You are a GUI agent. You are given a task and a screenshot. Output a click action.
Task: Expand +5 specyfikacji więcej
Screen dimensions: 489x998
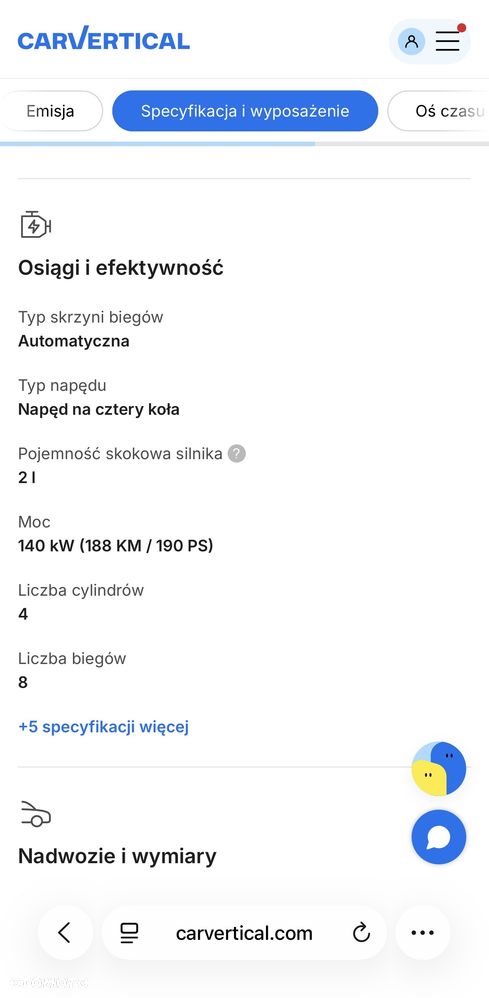[x=103, y=727]
